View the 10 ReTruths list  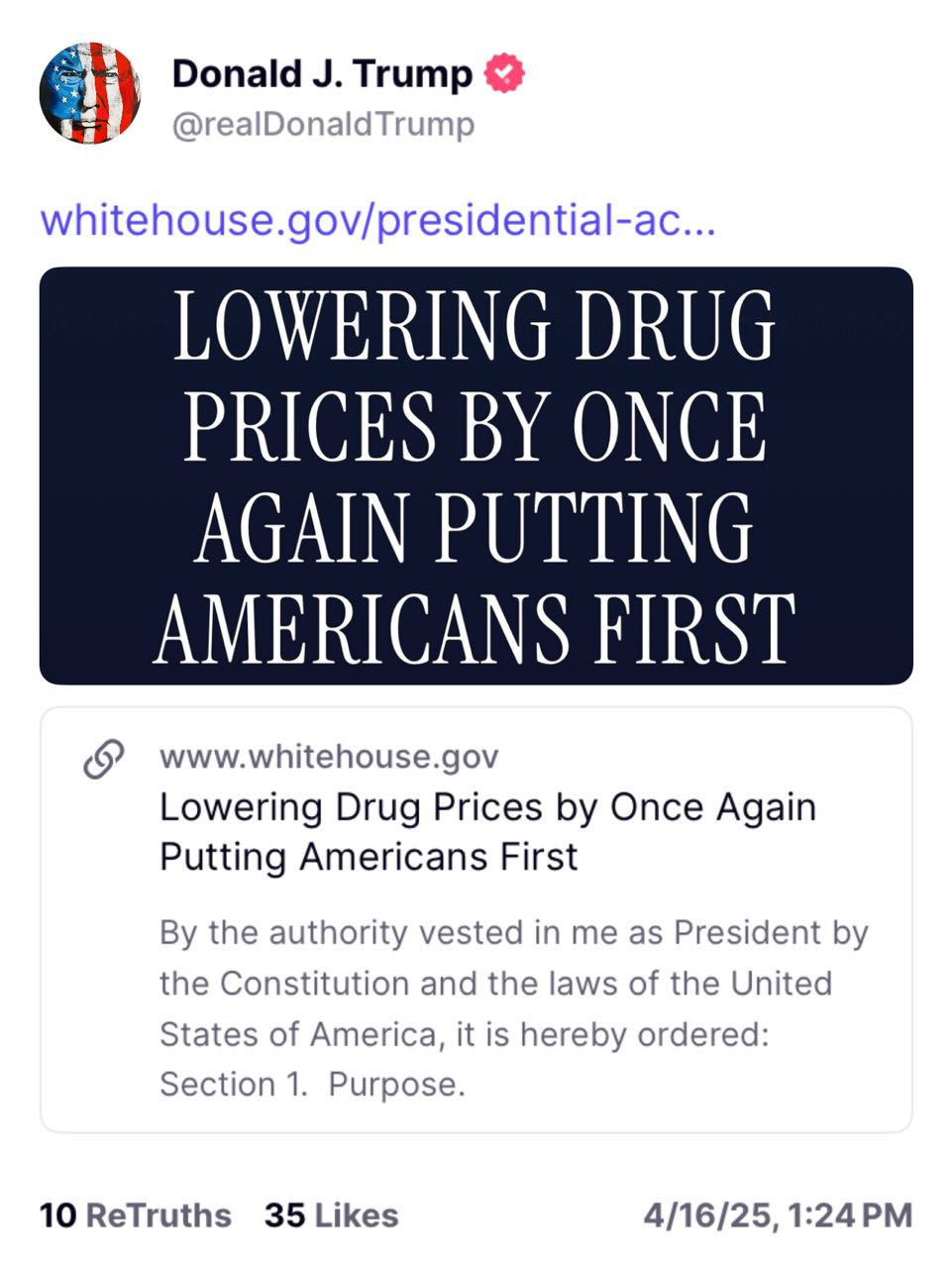(135, 1215)
